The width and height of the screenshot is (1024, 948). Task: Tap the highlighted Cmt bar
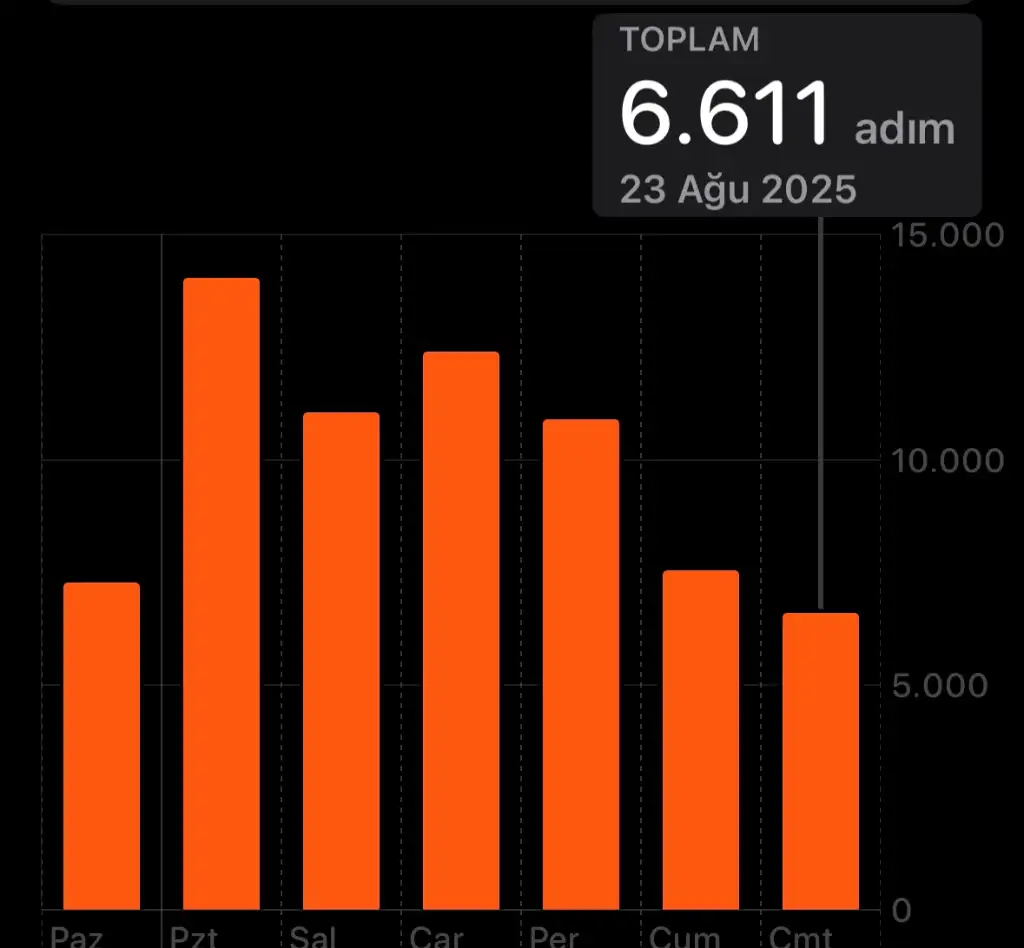coord(821,761)
